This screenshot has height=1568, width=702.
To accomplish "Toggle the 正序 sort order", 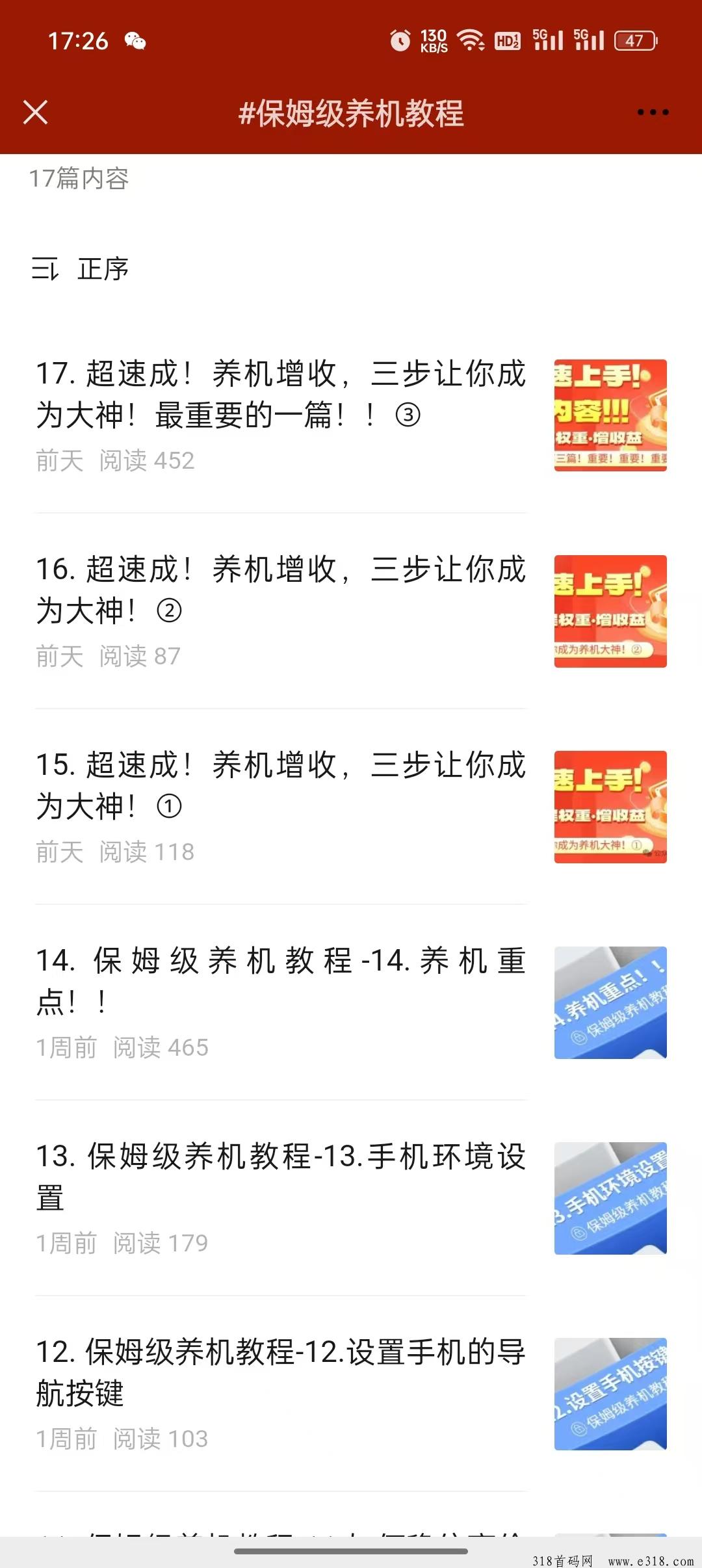I will pyautogui.click(x=80, y=268).
